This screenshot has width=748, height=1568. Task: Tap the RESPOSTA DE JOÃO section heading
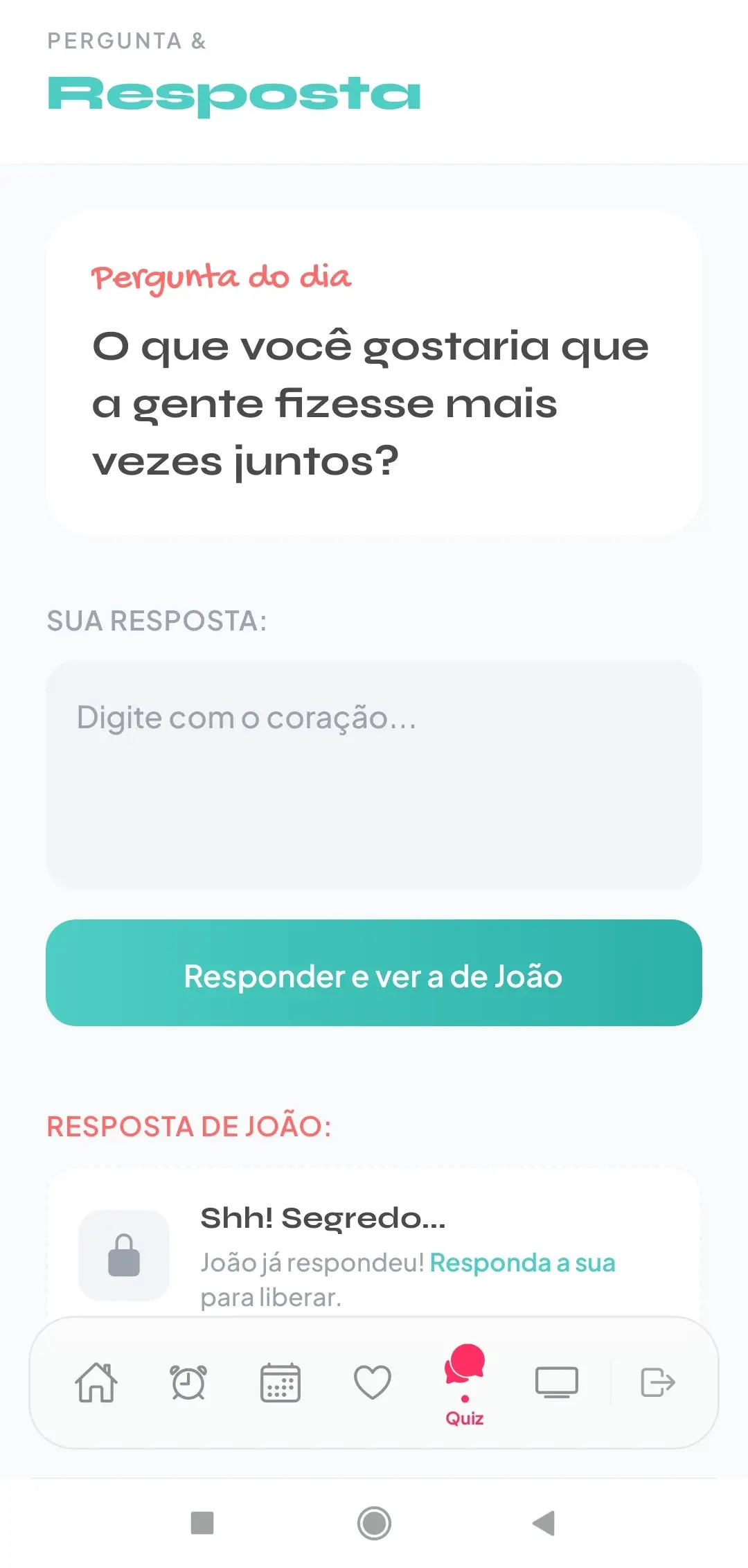pyautogui.click(x=188, y=1125)
